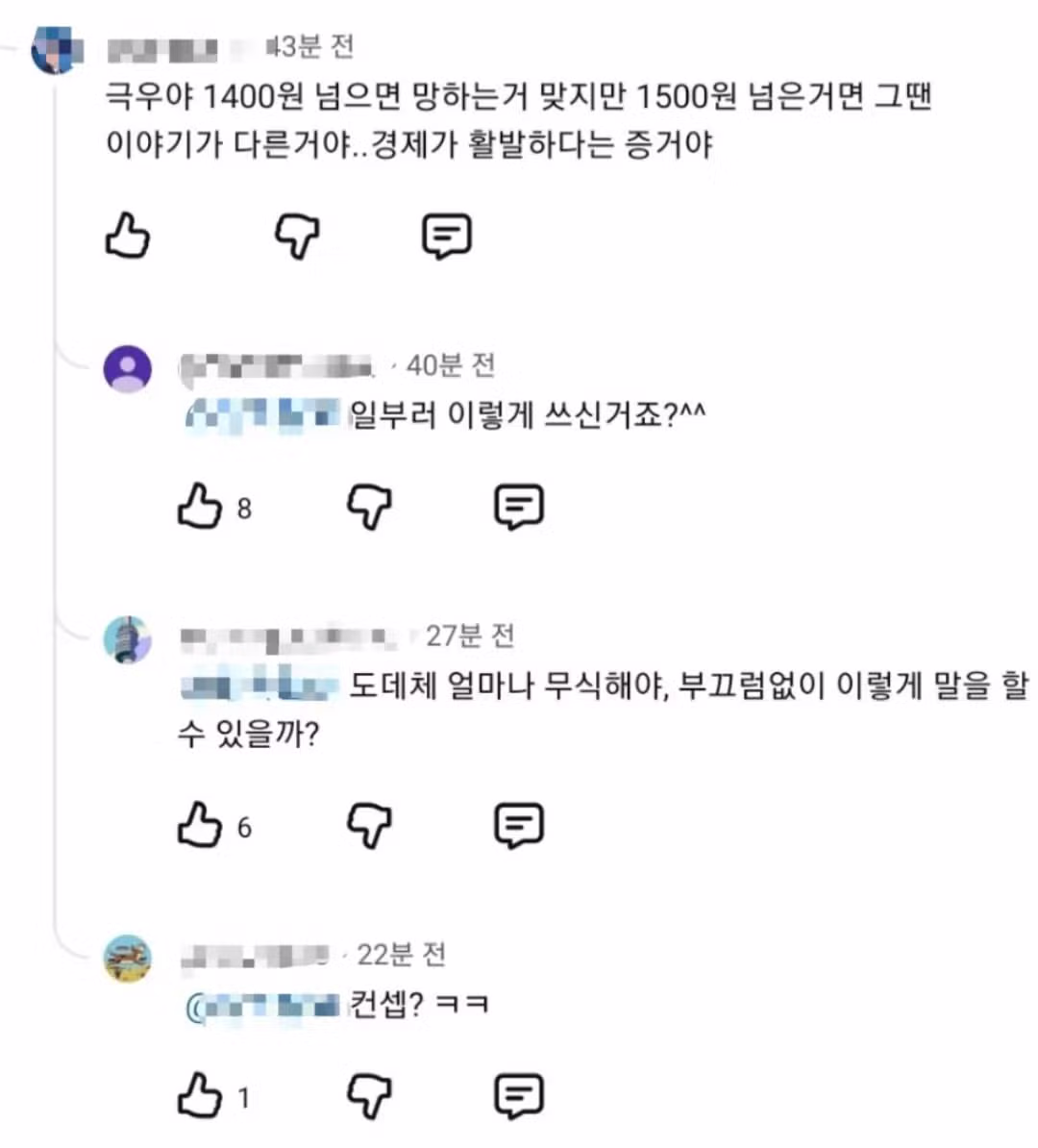Viewport: 1038px width, 1148px height.
Task: Click the tower-photo avatar on the 27분 전 comment
Action: click(x=128, y=639)
